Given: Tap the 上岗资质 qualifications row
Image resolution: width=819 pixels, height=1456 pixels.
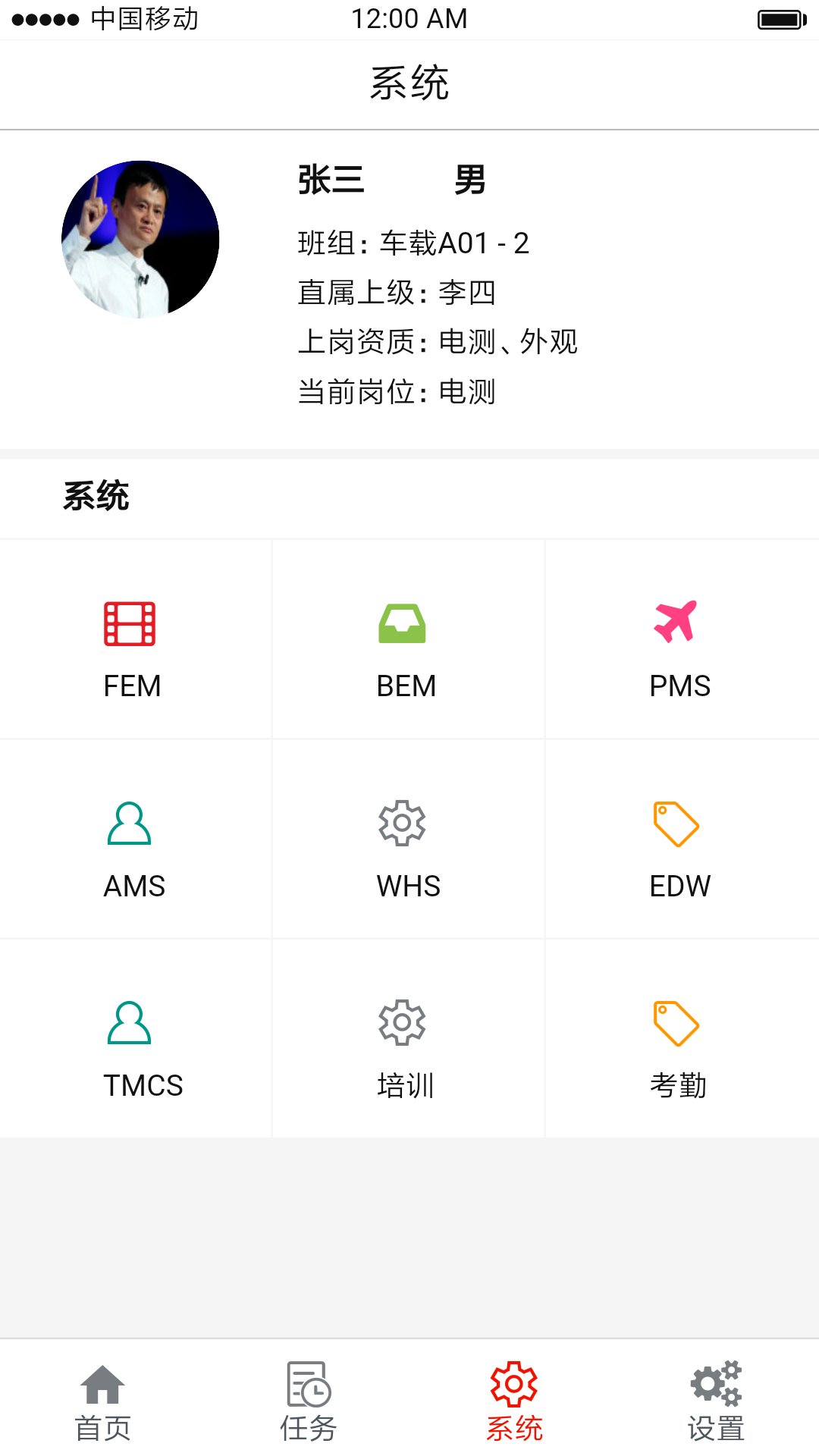Looking at the screenshot, I should [x=438, y=343].
